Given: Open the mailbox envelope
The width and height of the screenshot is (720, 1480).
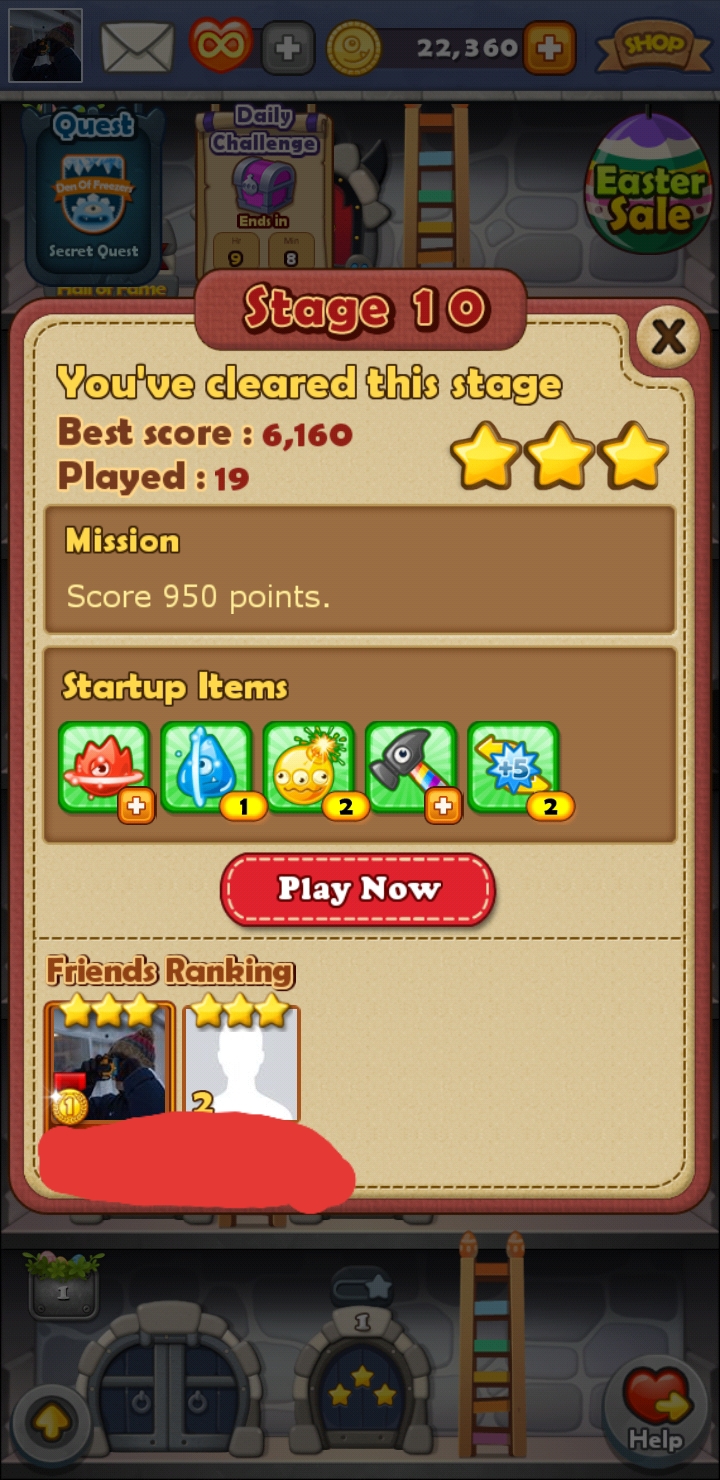Looking at the screenshot, I should pyautogui.click(x=138, y=47).
